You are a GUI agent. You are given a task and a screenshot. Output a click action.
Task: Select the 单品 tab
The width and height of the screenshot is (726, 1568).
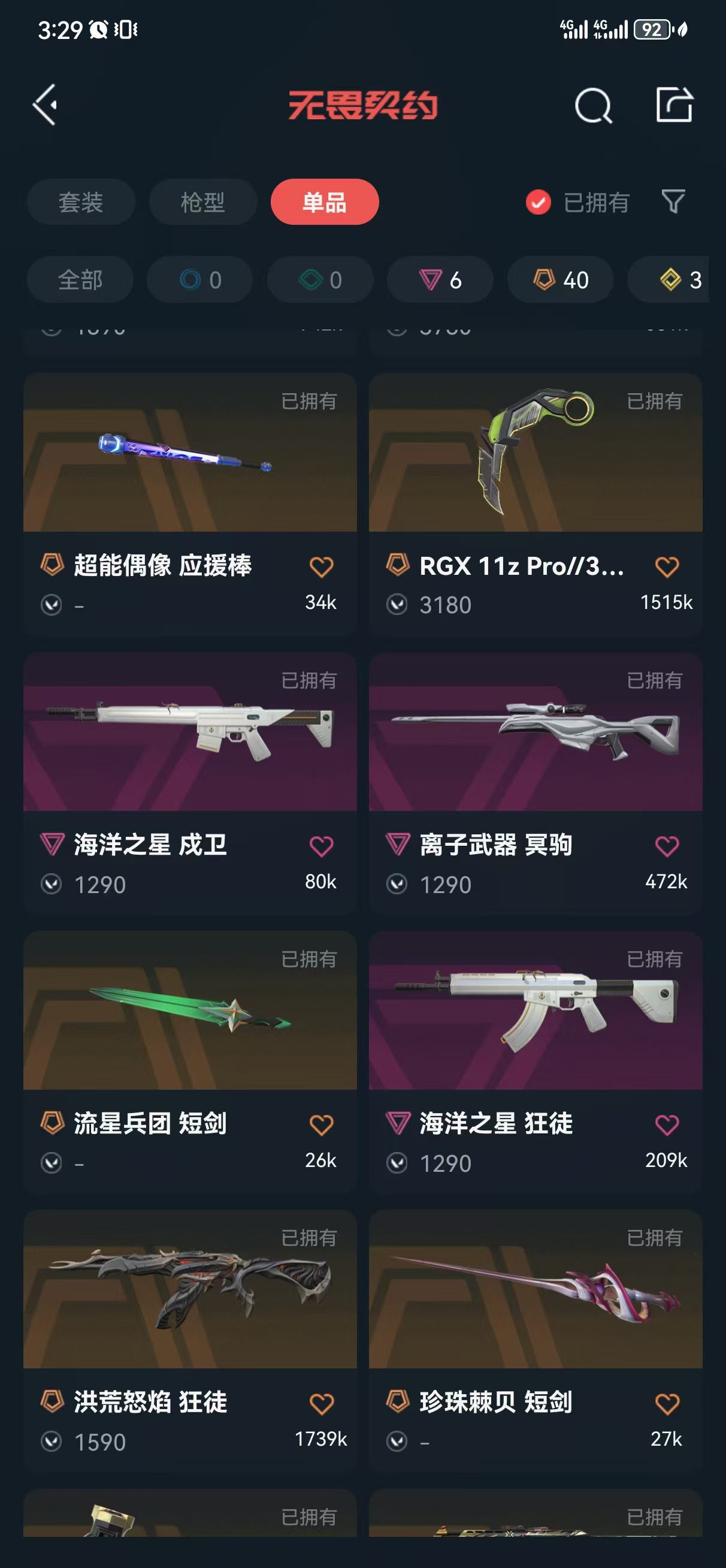(325, 202)
